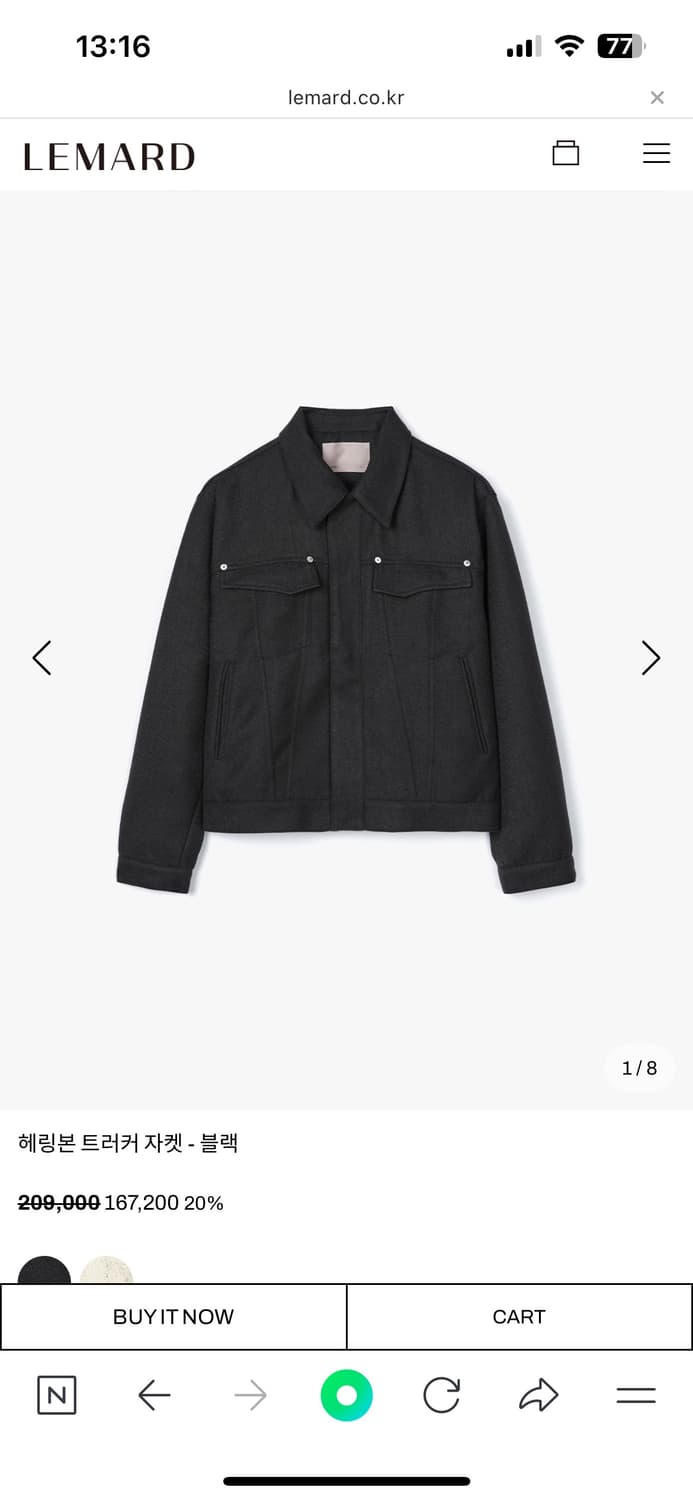The image size is (693, 1500).
Task: Select the ivory color swatch
Action: point(107,1272)
